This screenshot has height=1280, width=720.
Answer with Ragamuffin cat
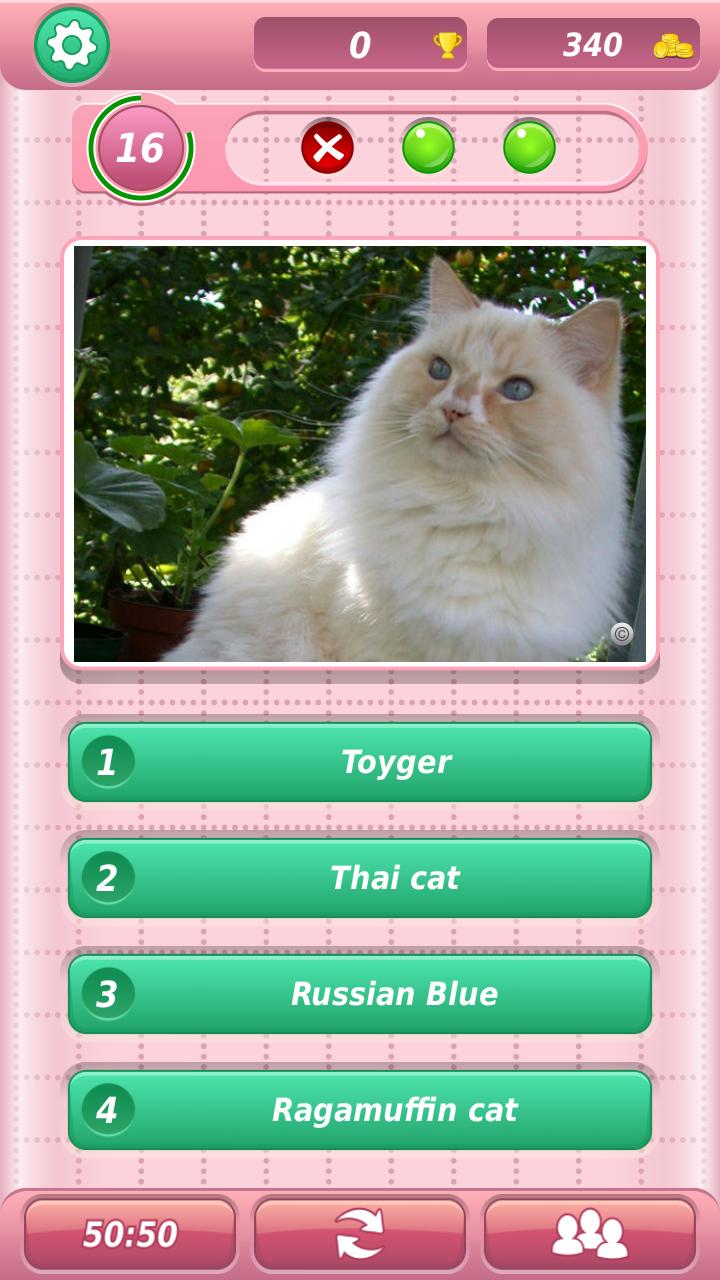tap(360, 1110)
